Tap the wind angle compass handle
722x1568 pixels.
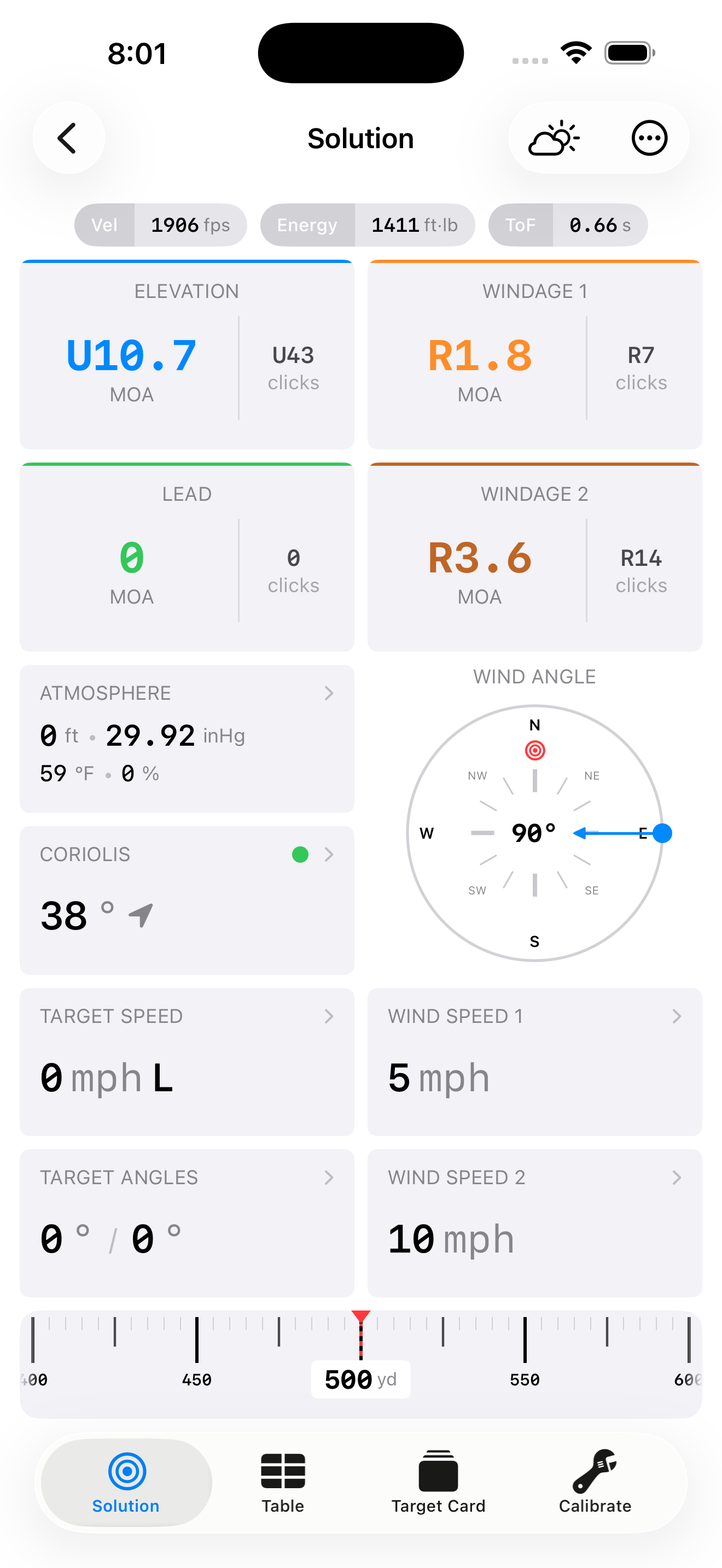662,833
